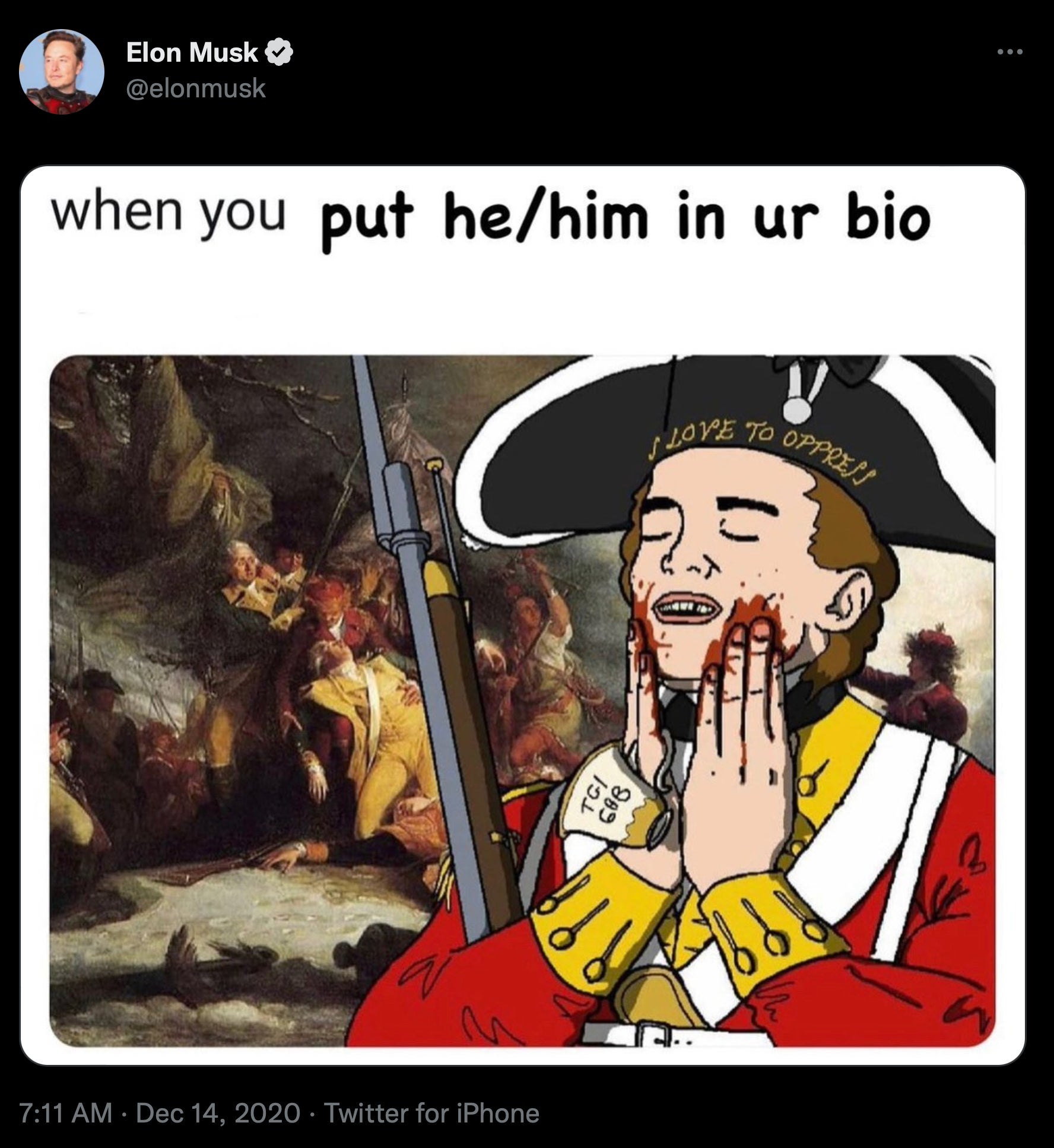Viewport: 1054px width, 1148px height.
Task: Tap the Twitter for iPhone source link
Action: (x=431, y=1113)
